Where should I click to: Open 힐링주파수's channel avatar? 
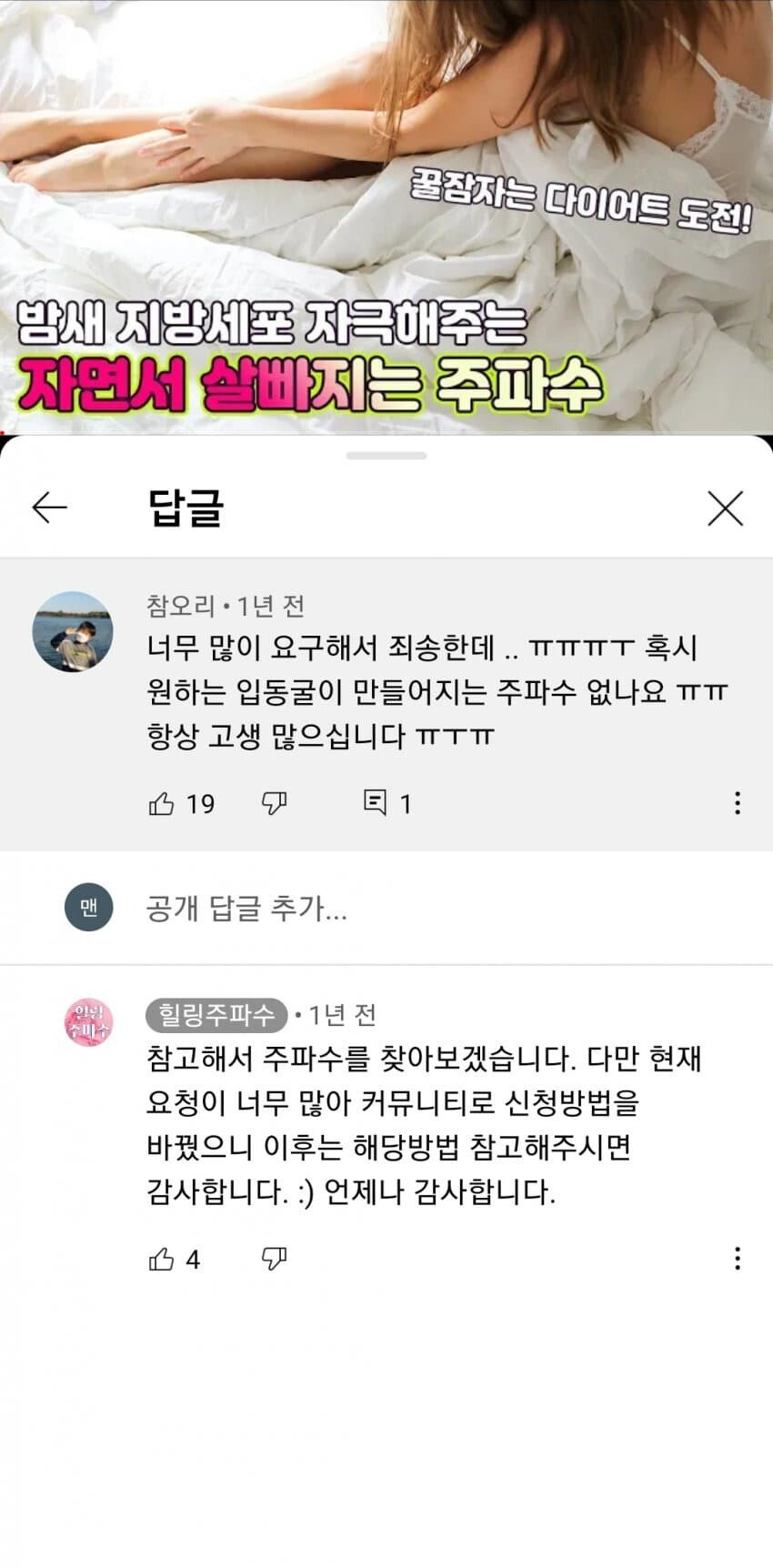pos(88,1022)
